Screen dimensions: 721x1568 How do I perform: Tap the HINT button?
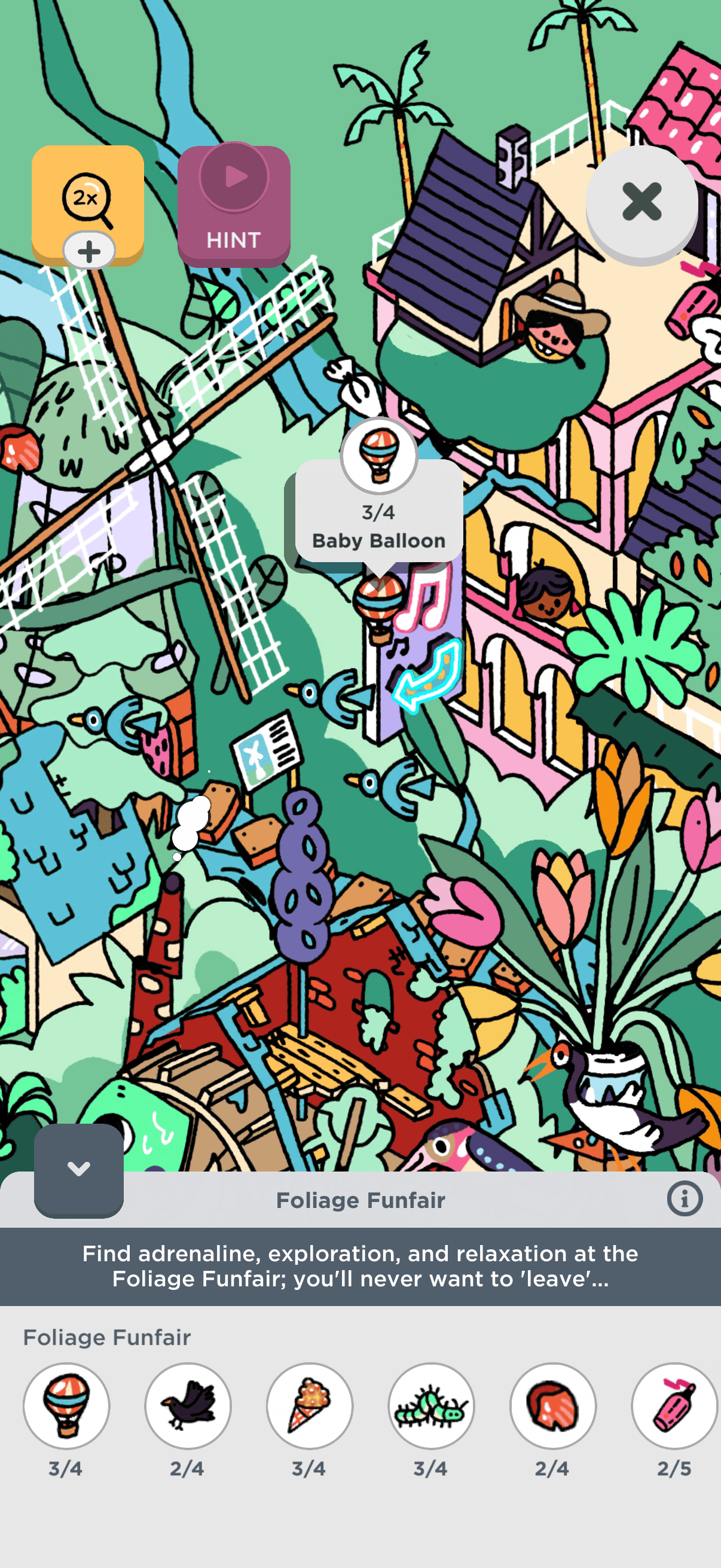234,206
